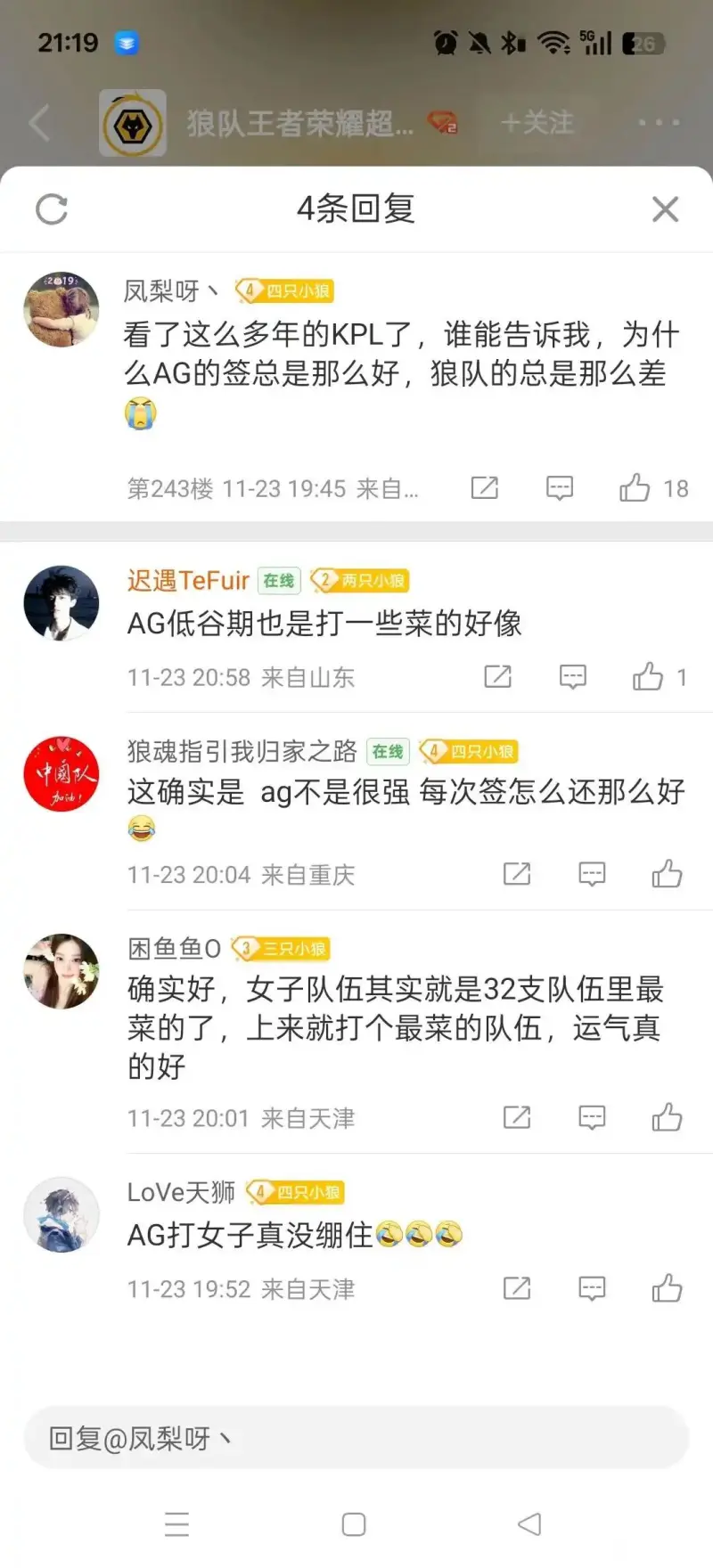The height and width of the screenshot is (1568, 713).
Task: Open the comment icon on 迟遇TeFuir's reply
Action: tap(572, 677)
